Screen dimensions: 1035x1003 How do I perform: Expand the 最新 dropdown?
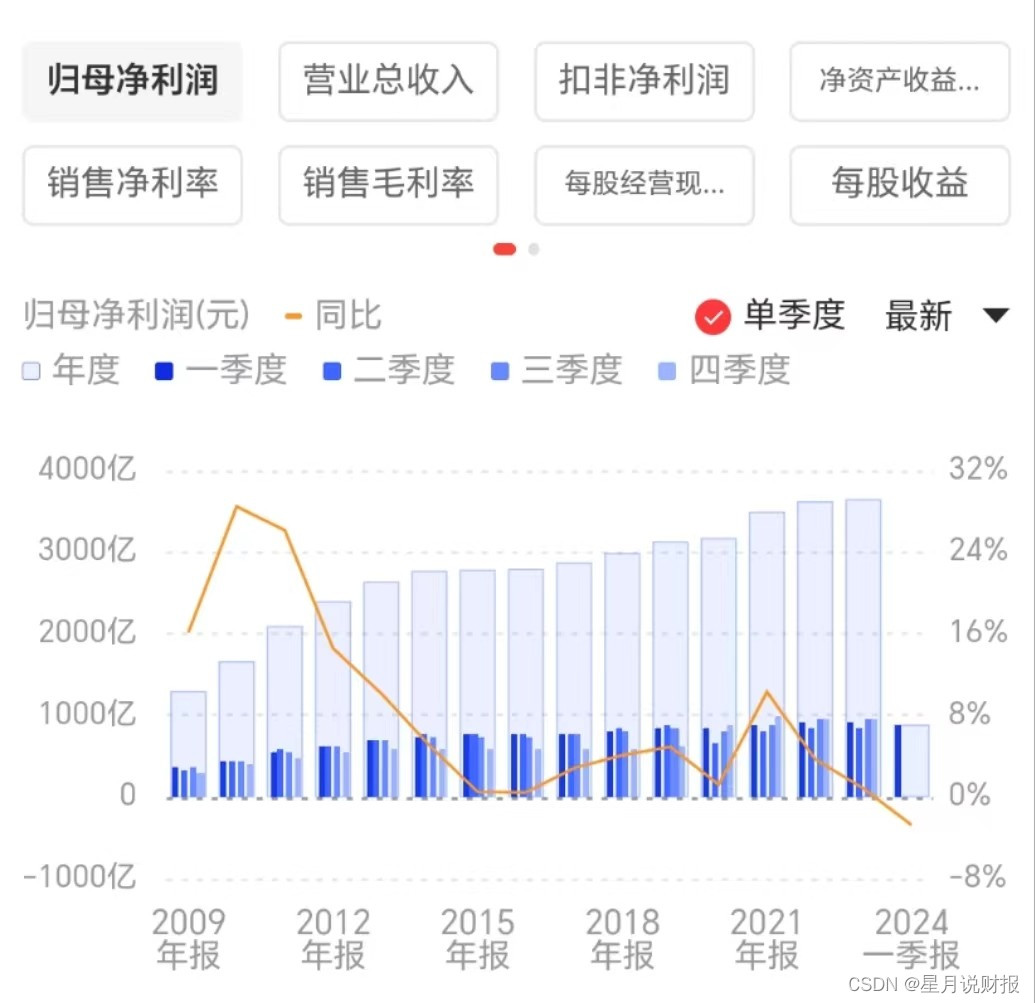click(946, 317)
